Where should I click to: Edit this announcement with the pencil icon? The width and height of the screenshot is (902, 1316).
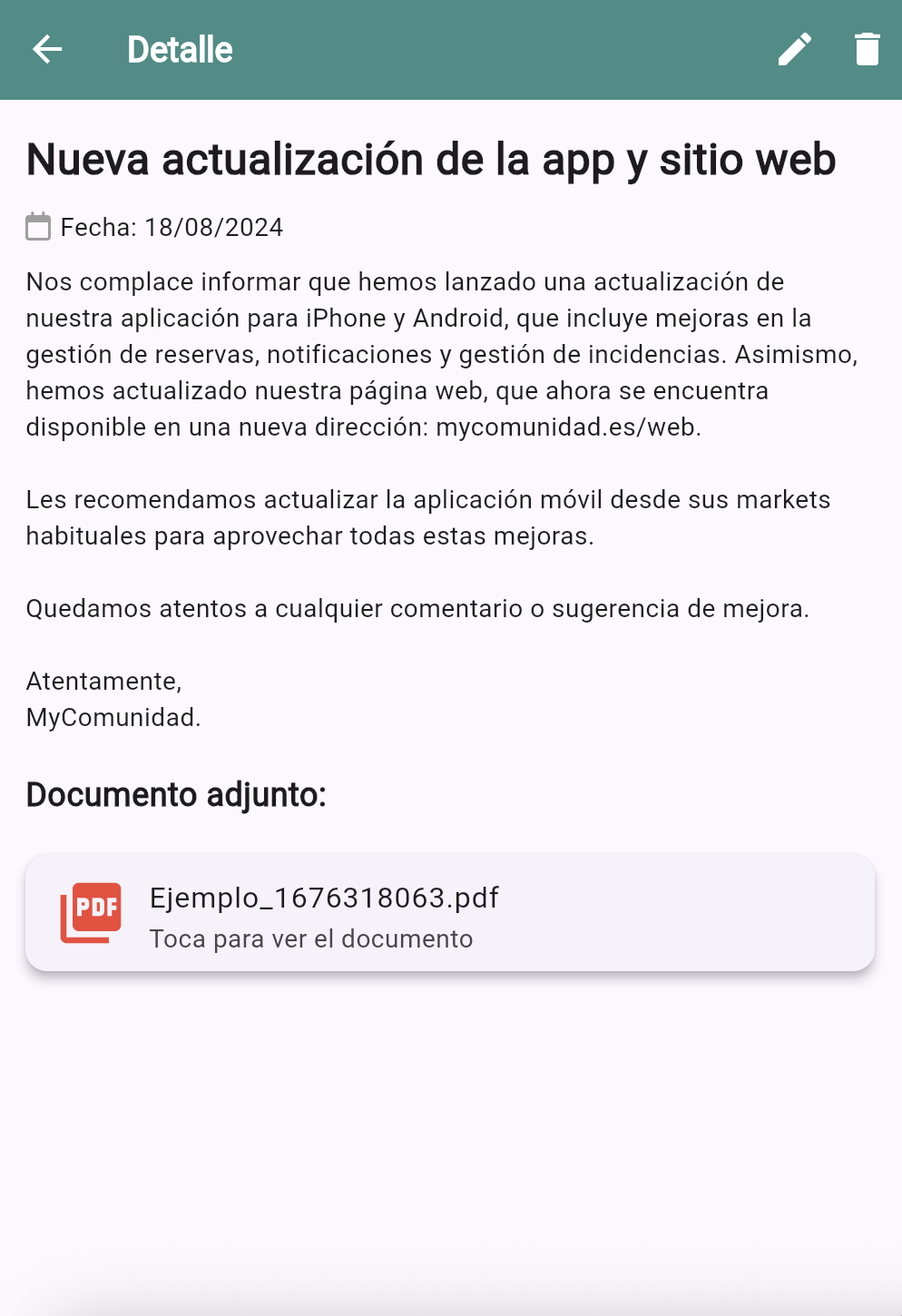pyautogui.click(x=795, y=49)
